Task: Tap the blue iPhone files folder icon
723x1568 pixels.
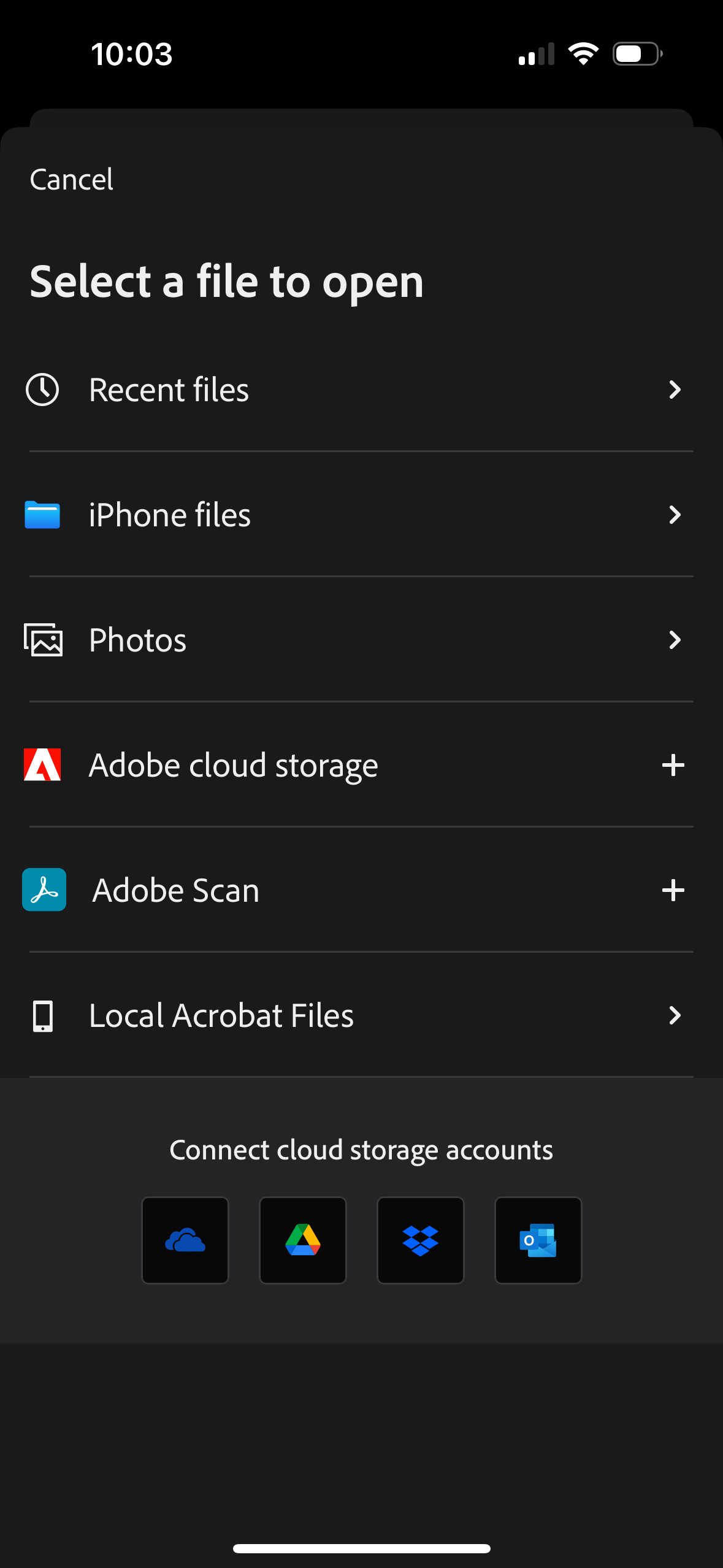Action: point(44,515)
